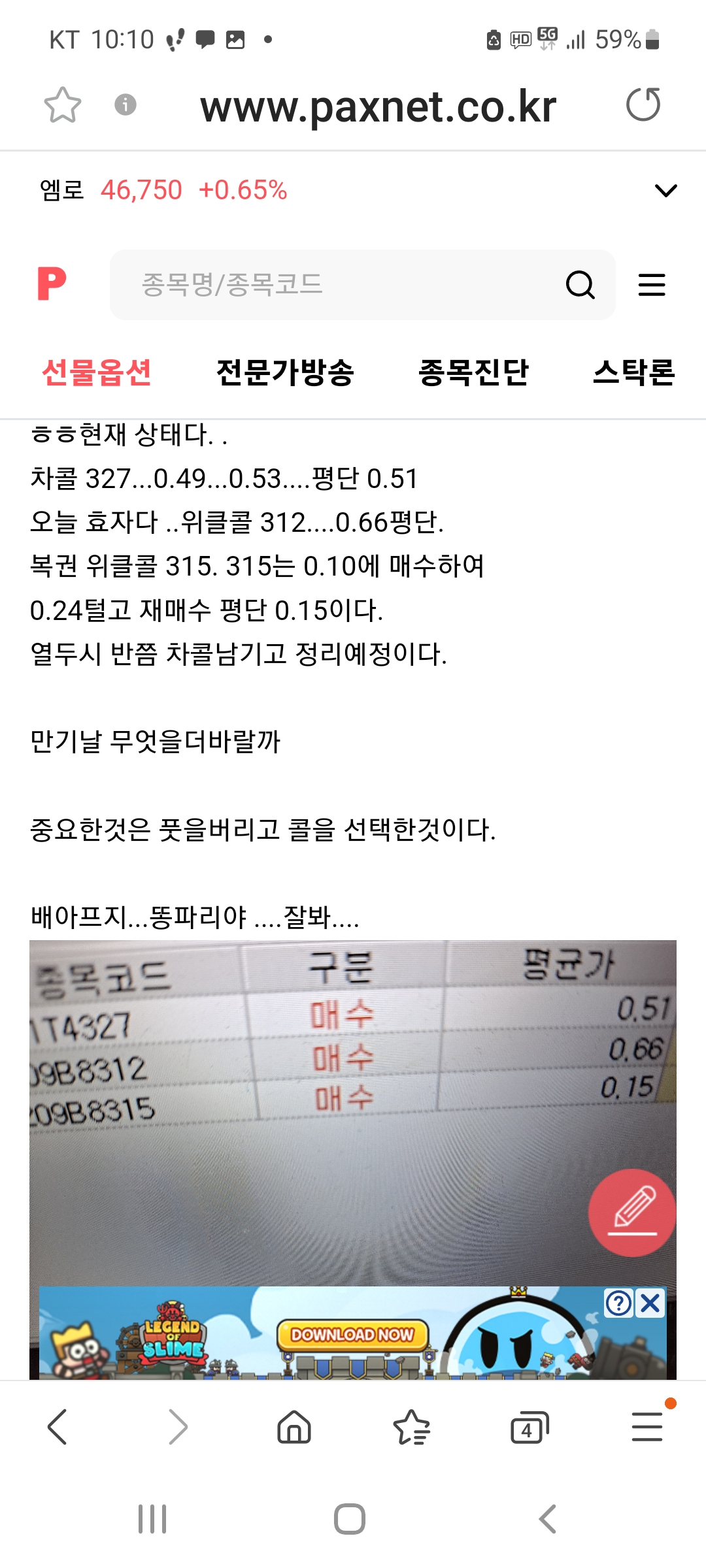Open the browser tools menu
This screenshot has height=1568, width=706.
click(x=647, y=1427)
